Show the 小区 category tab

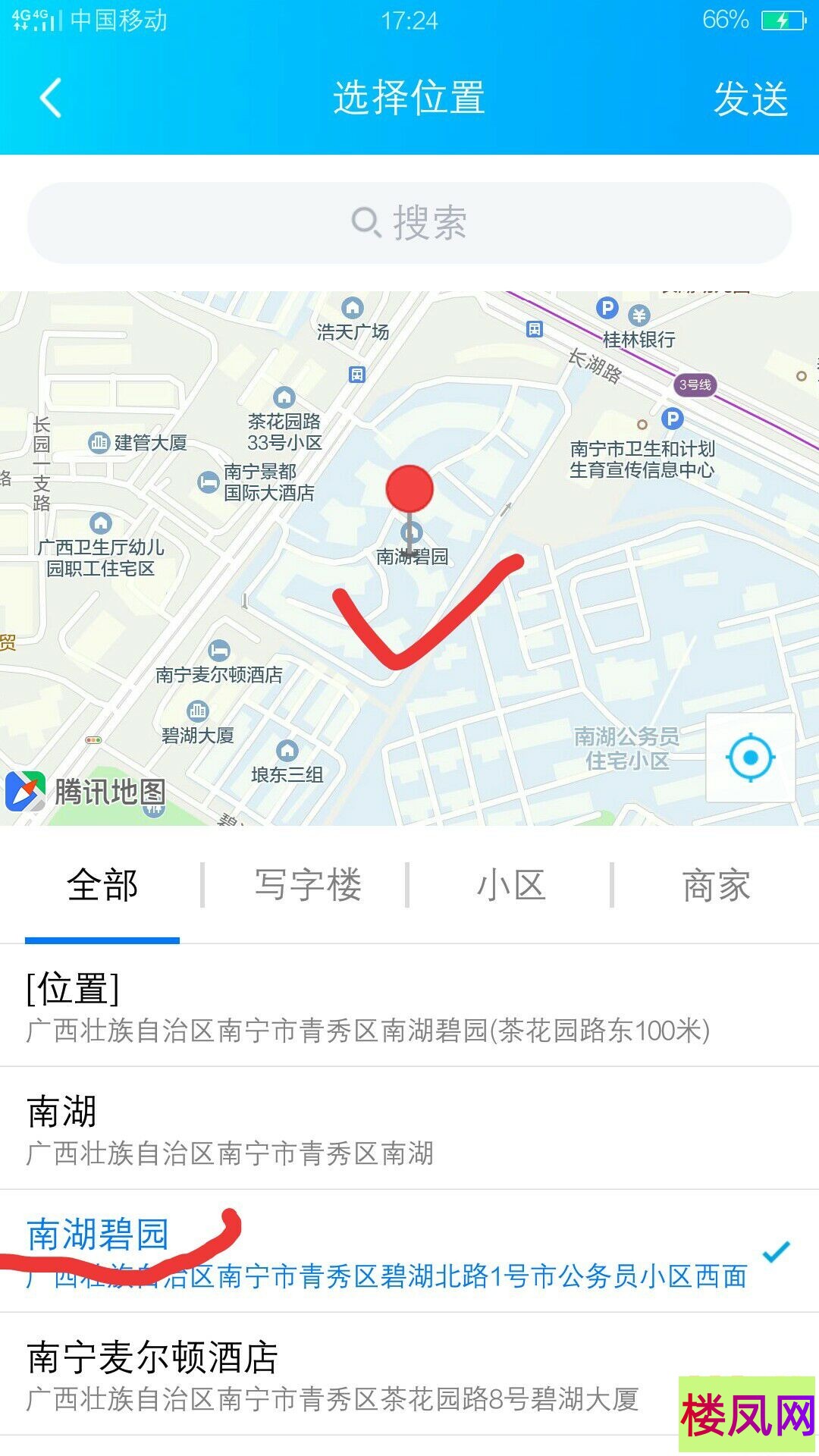(x=511, y=886)
